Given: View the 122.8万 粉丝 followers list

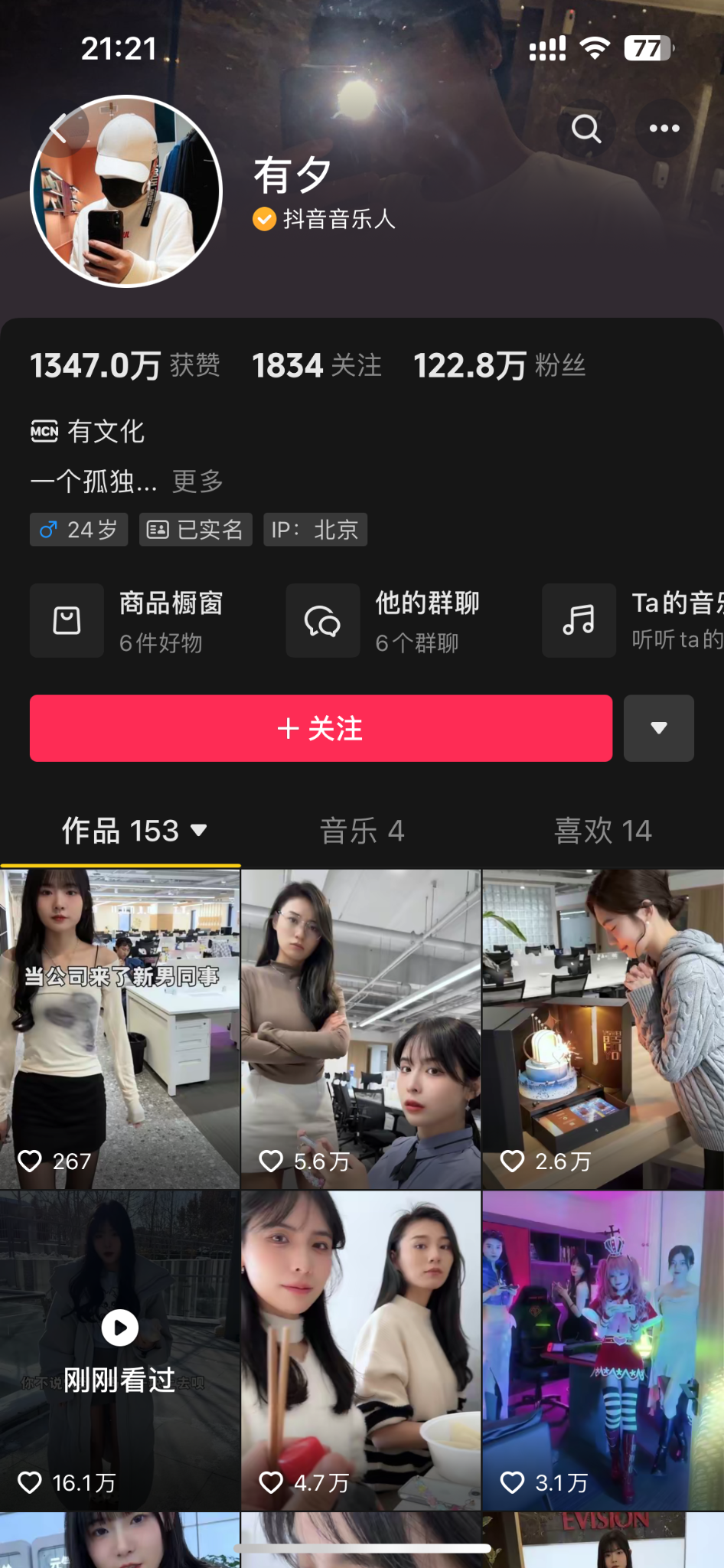Looking at the screenshot, I should tap(499, 365).
